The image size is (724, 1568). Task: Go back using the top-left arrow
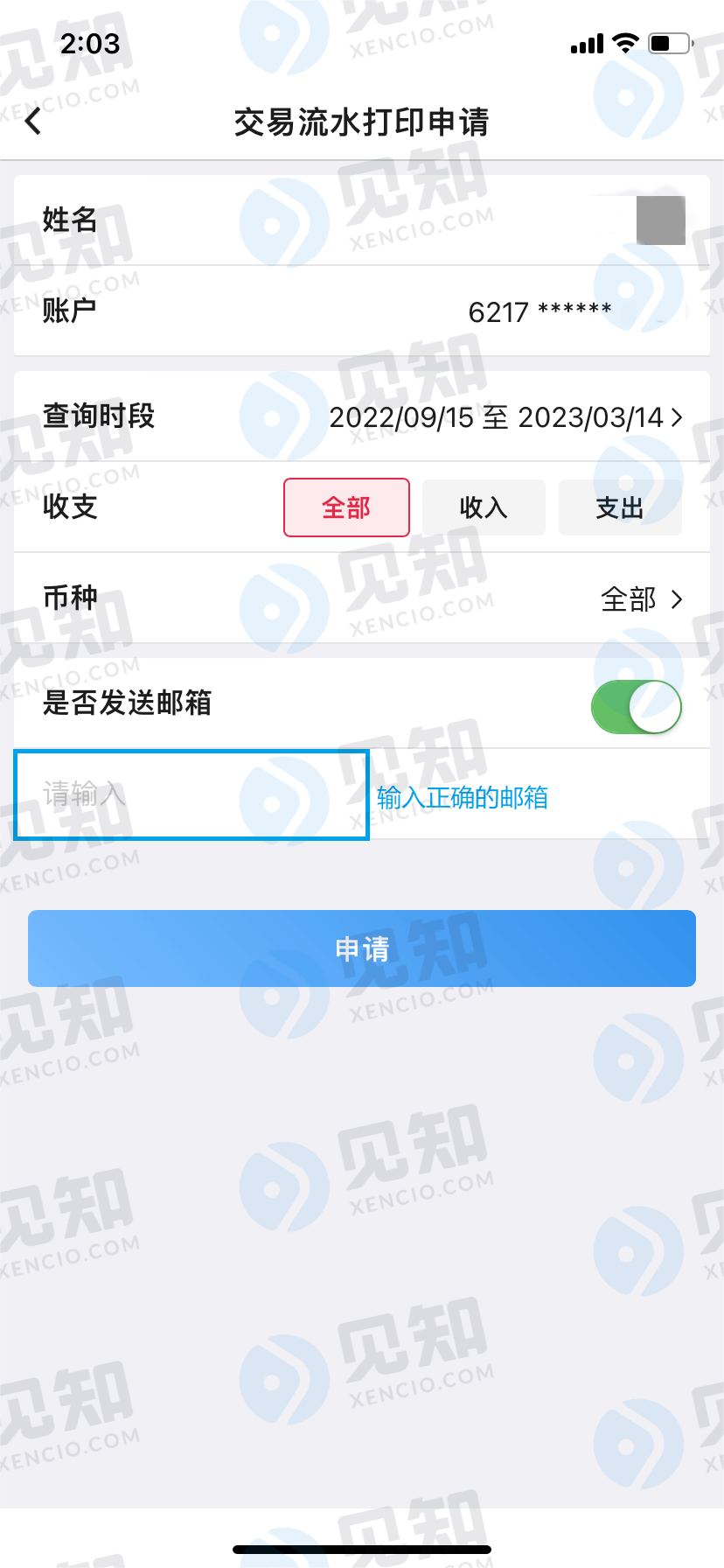click(33, 122)
